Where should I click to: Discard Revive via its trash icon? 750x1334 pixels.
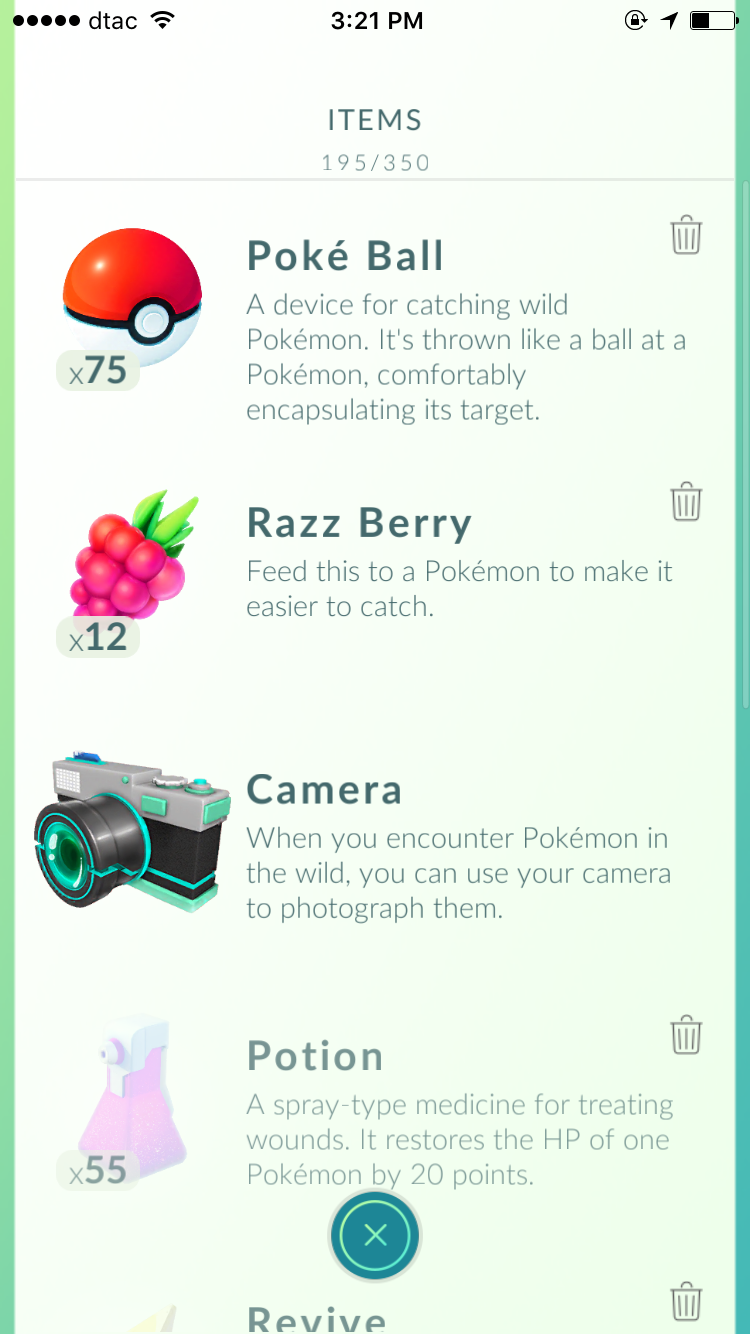tap(686, 1301)
